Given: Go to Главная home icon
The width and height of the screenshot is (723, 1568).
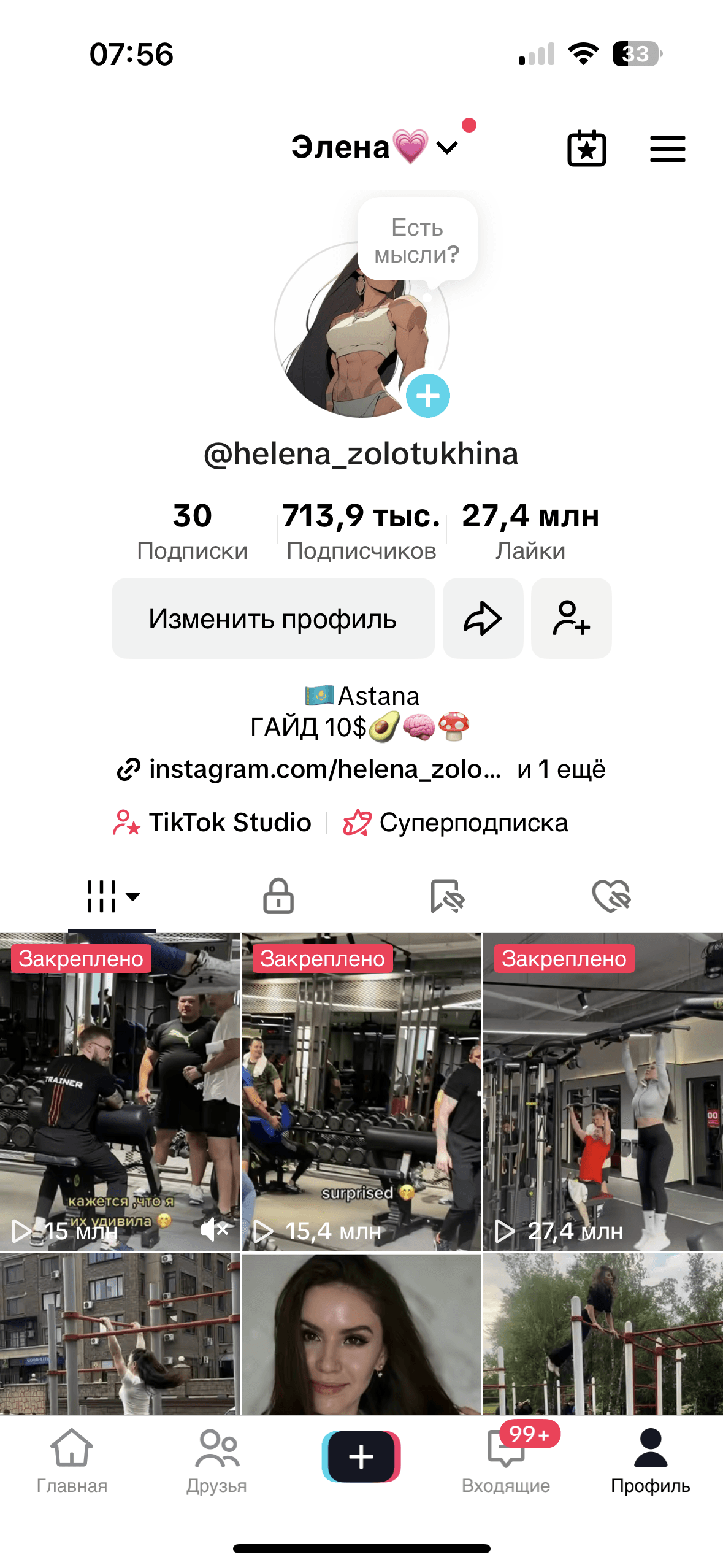Looking at the screenshot, I should [x=72, y=1460].
